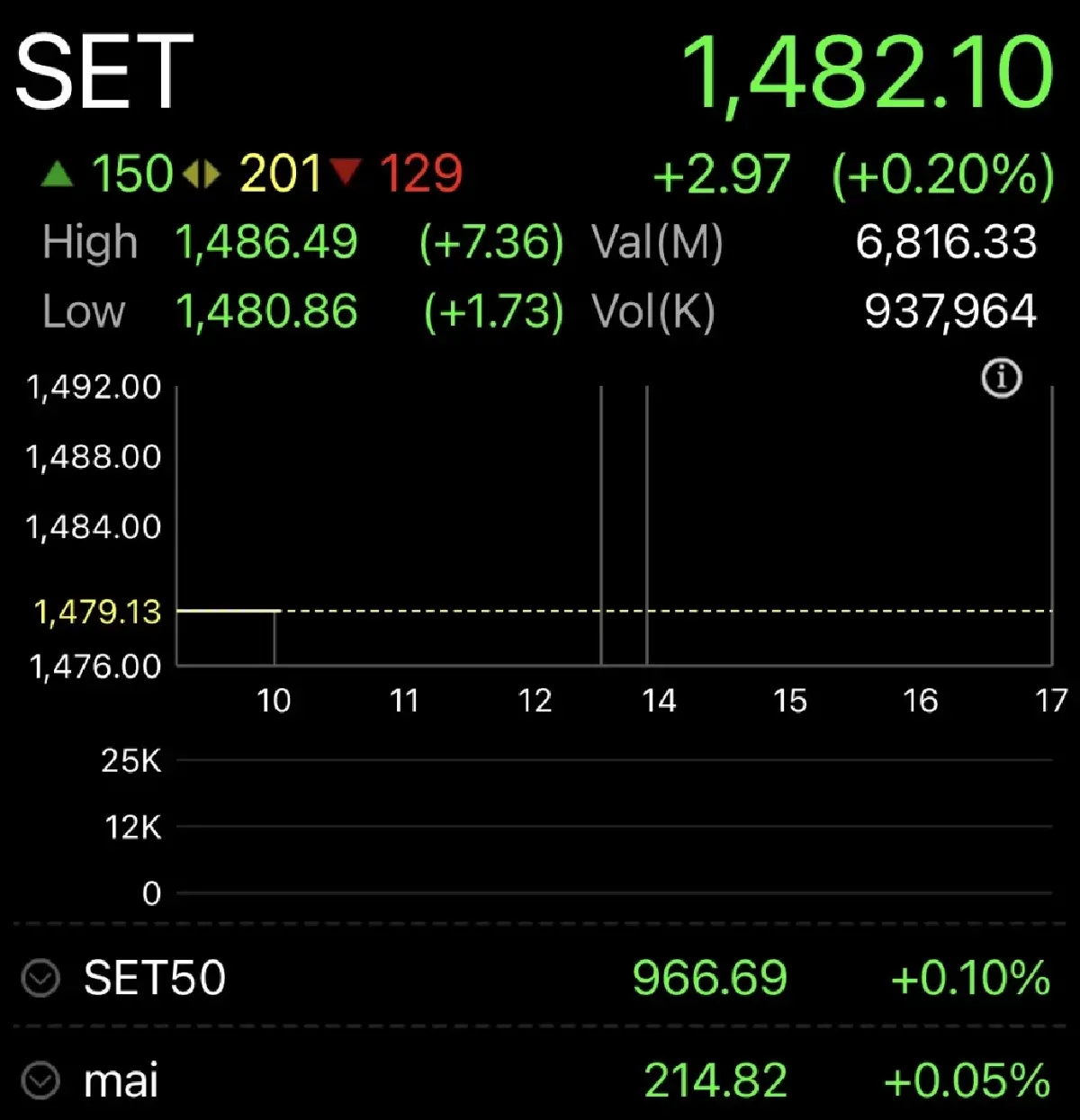Image resolution: width=1080 pixels, height=1120 pixels.
Task: Toggle the advancing stocks count 150
Action: (133, 173)
